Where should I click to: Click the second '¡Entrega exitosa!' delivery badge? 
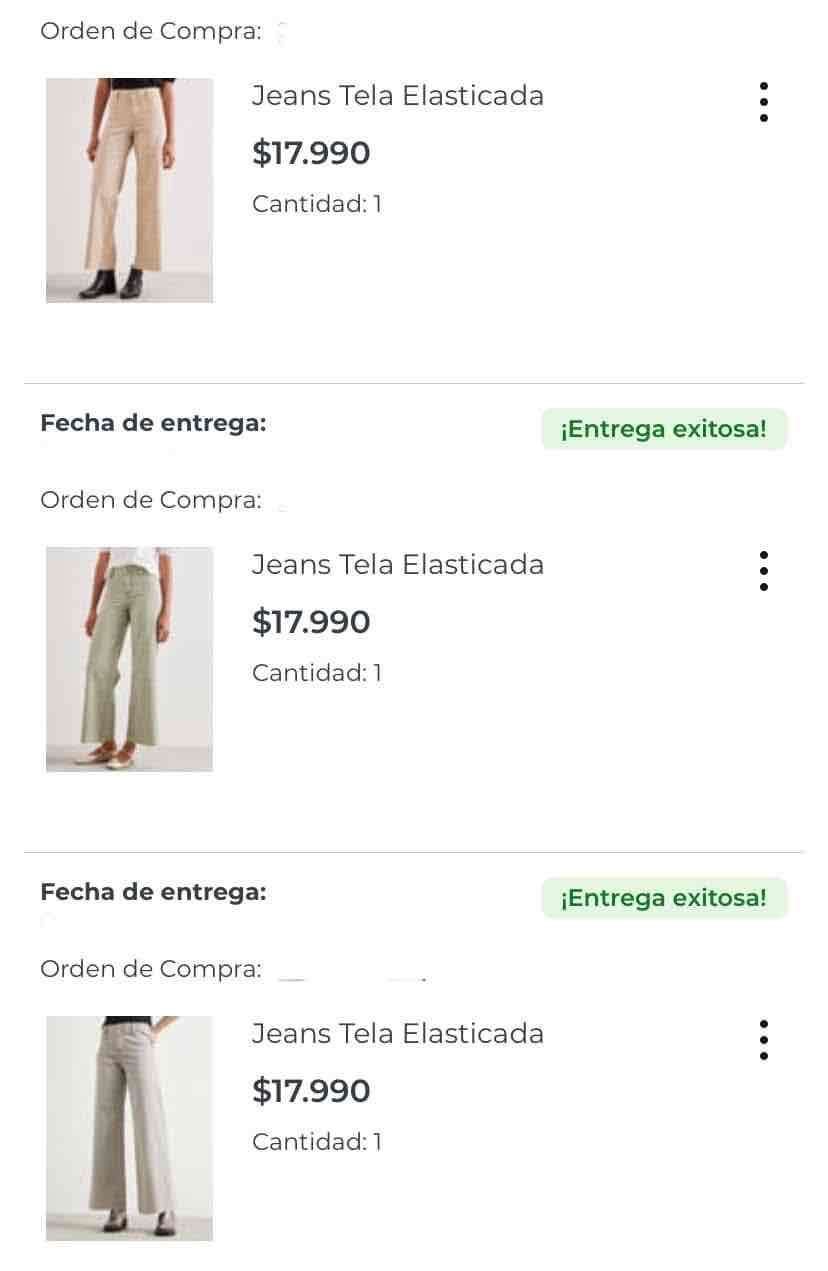coord(664,897)
